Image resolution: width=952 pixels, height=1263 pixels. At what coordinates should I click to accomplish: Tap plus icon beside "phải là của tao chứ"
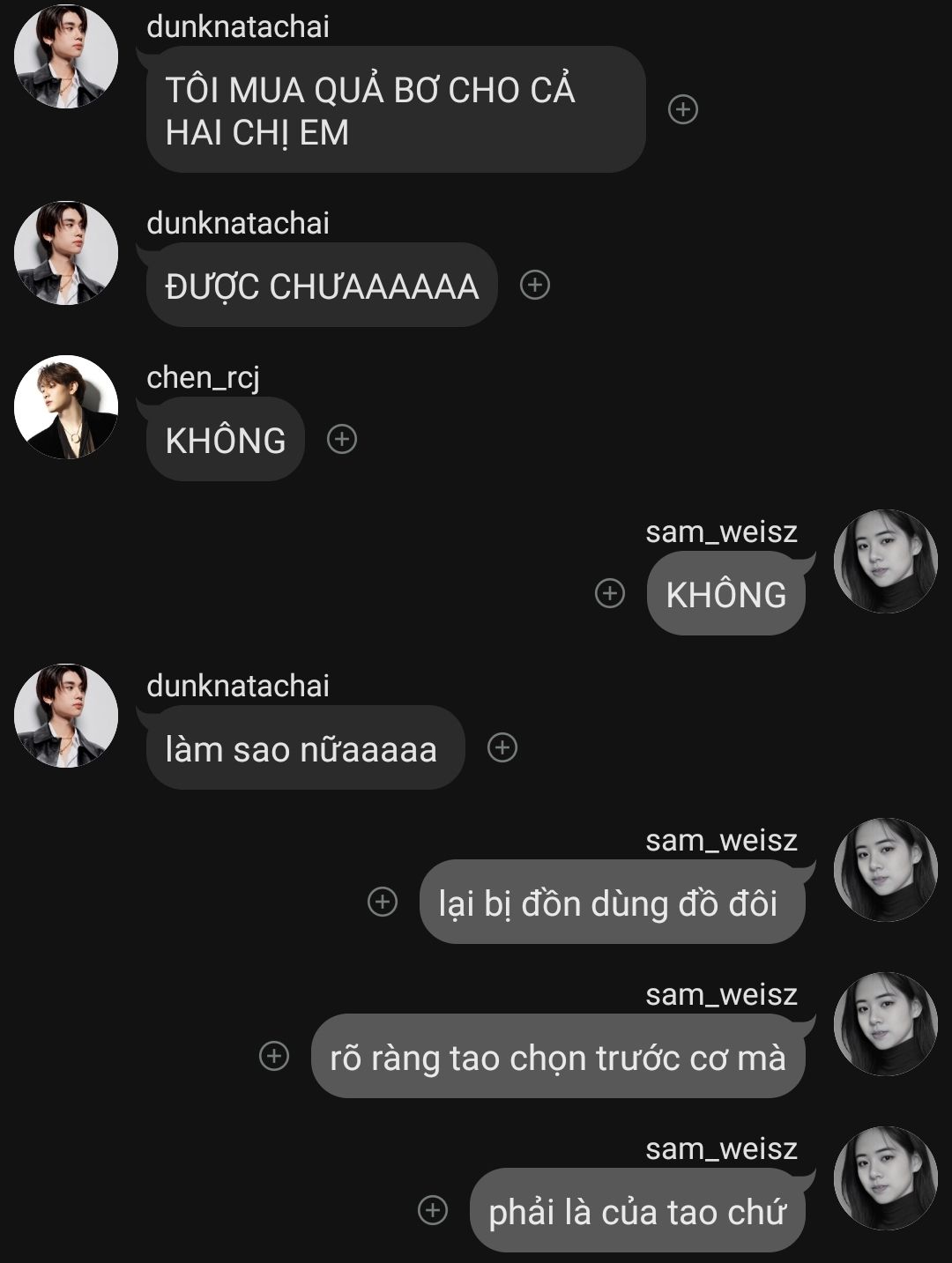point(433,1210)
